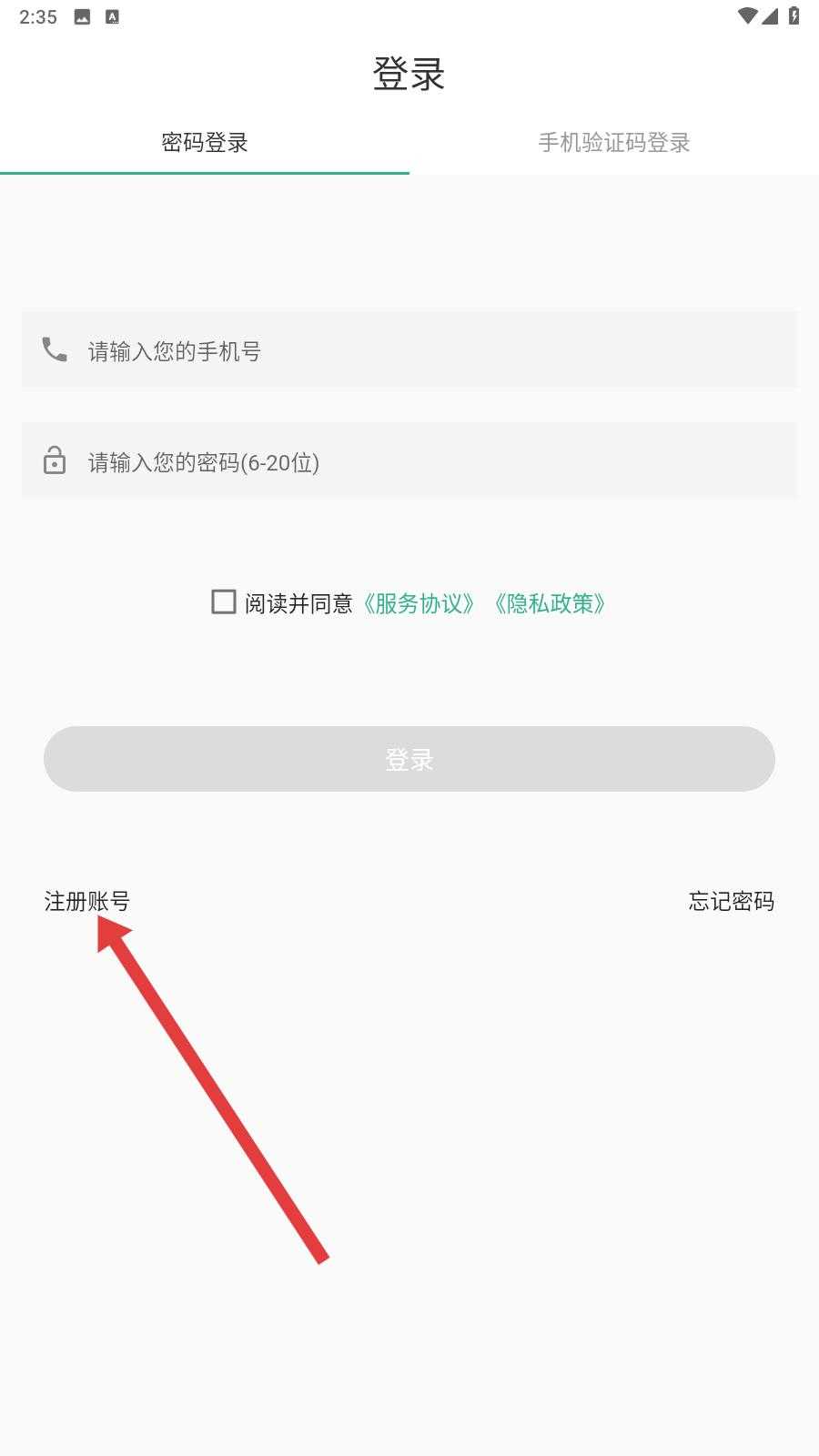Open 忘记密码 to reset password
Image resolution: width=819 pixels, height=1456 pixels.
point(731,901)
